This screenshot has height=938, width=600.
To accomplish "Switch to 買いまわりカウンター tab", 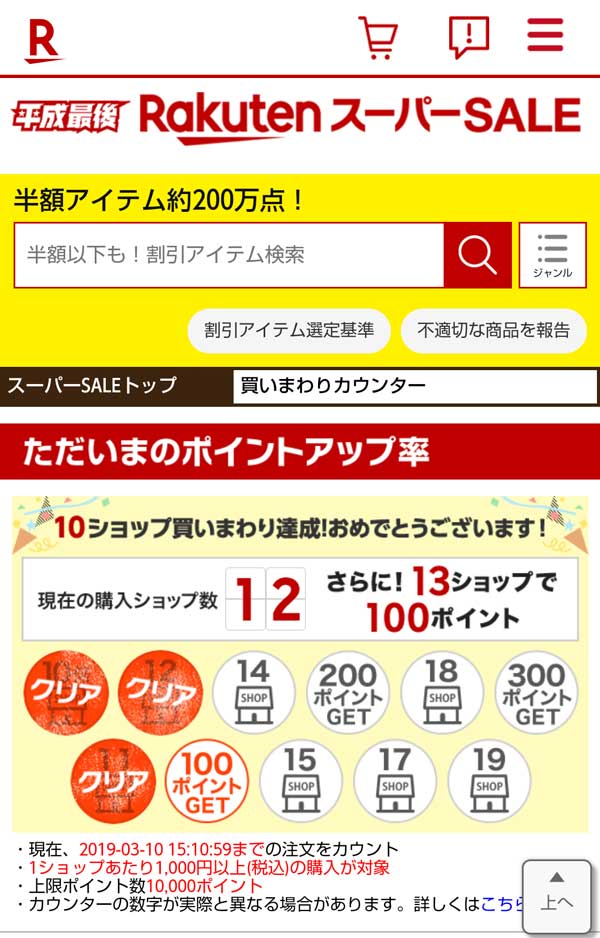I will coord(414,386).
